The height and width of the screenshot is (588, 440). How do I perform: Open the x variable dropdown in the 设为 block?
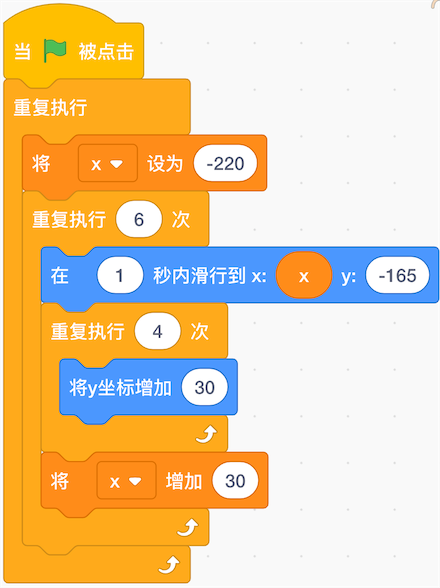[x=108, y=164]
